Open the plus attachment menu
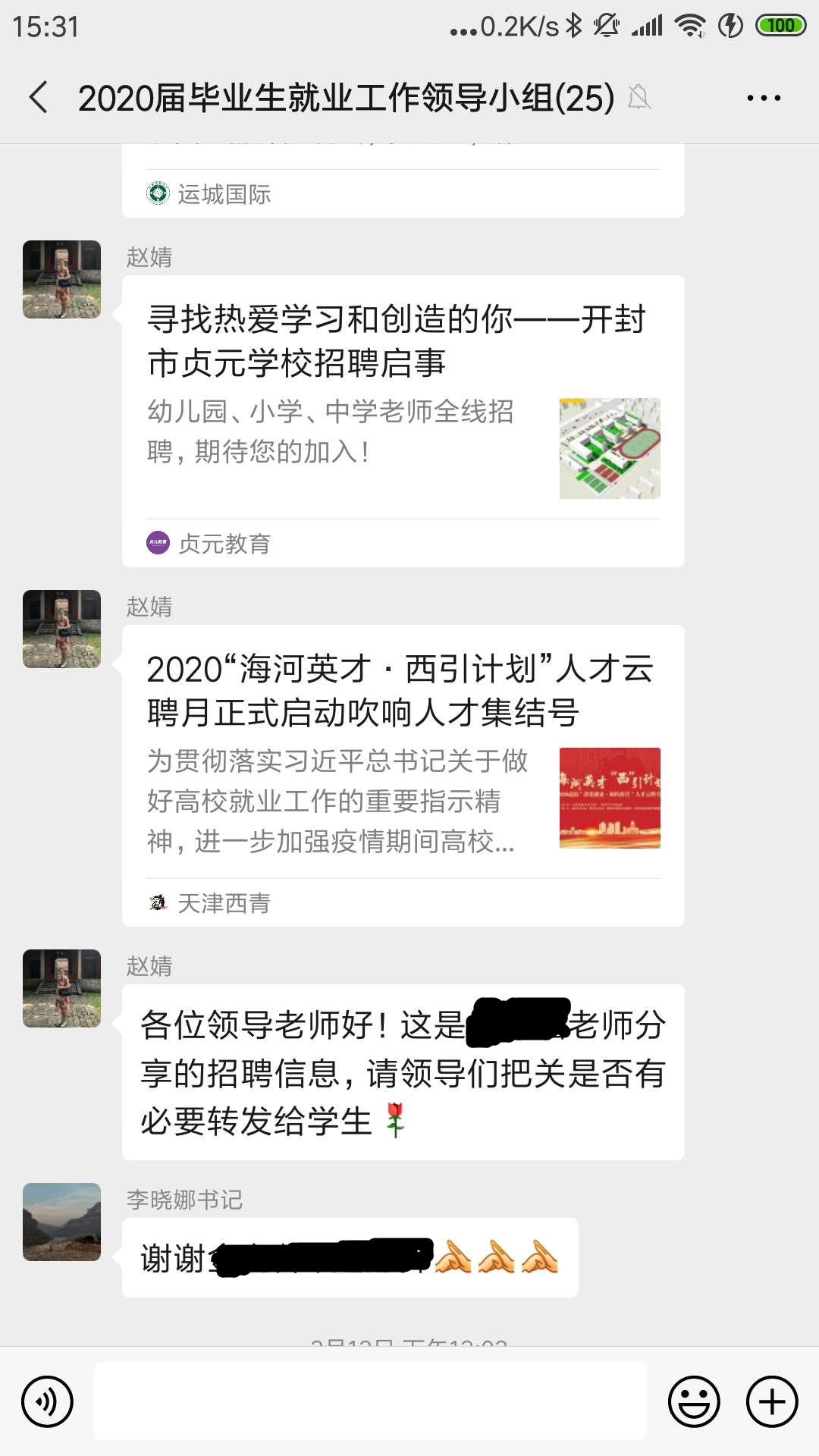Screen dimensions: 819x1456 772,1401
